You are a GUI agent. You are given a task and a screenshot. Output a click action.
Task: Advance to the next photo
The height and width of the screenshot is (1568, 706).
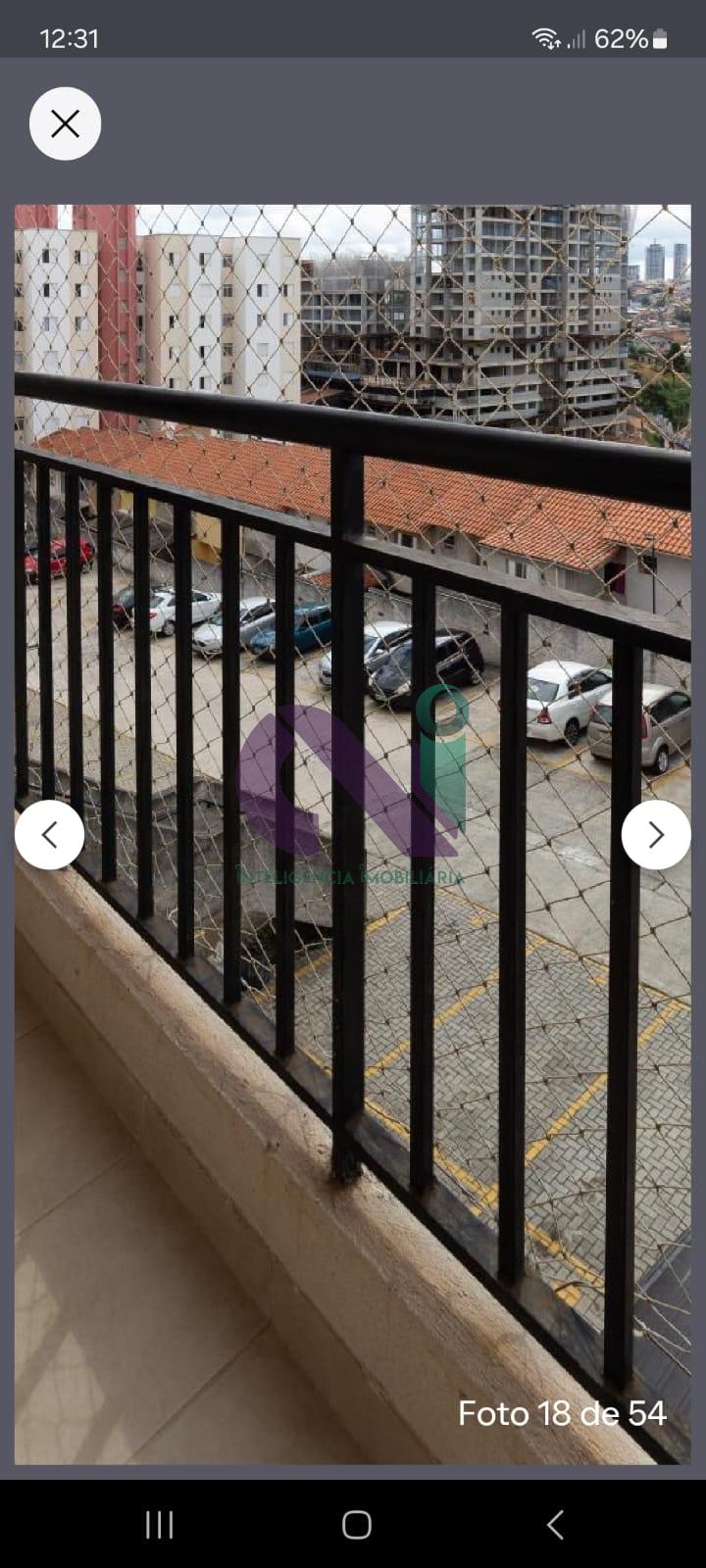coord(656,835)
